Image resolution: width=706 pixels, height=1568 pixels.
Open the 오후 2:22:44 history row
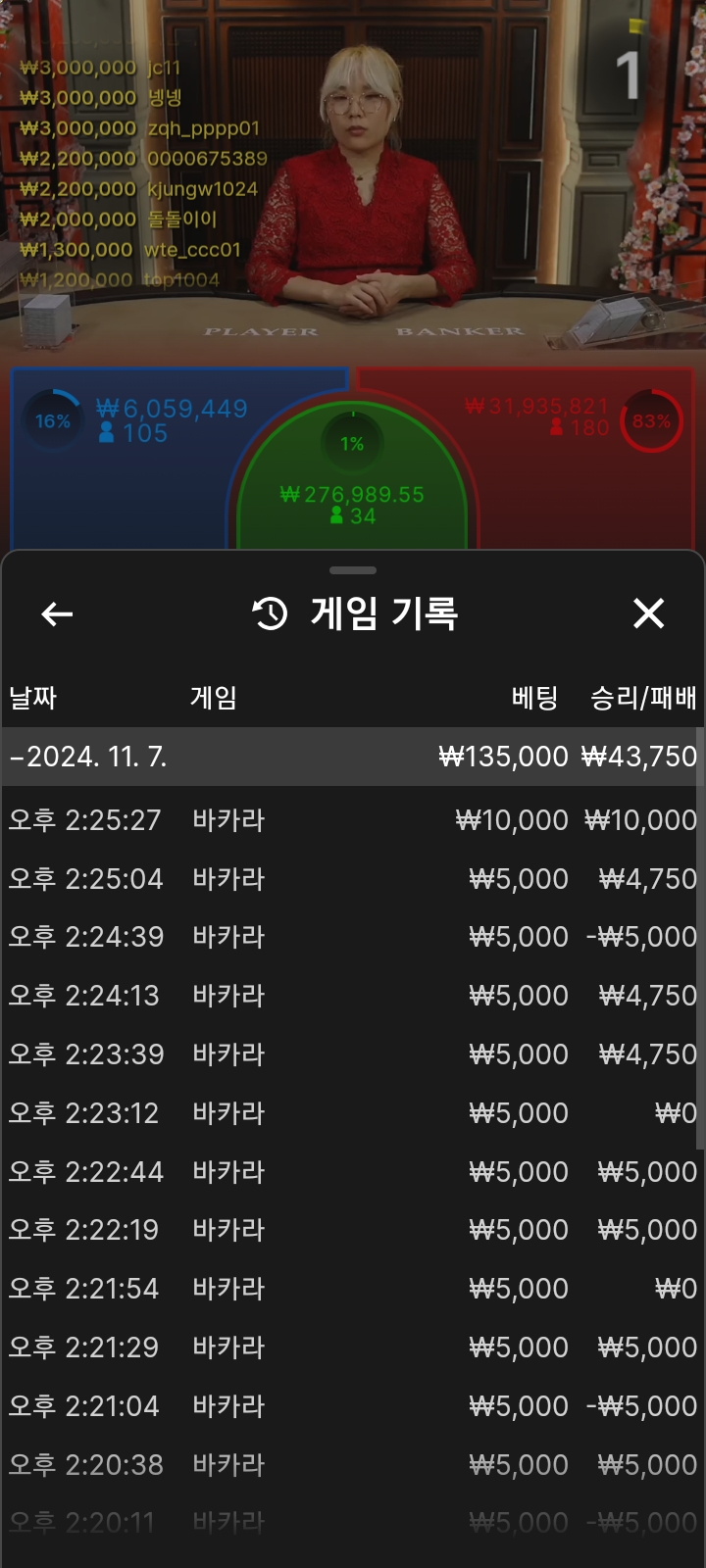click(352, 1172)
